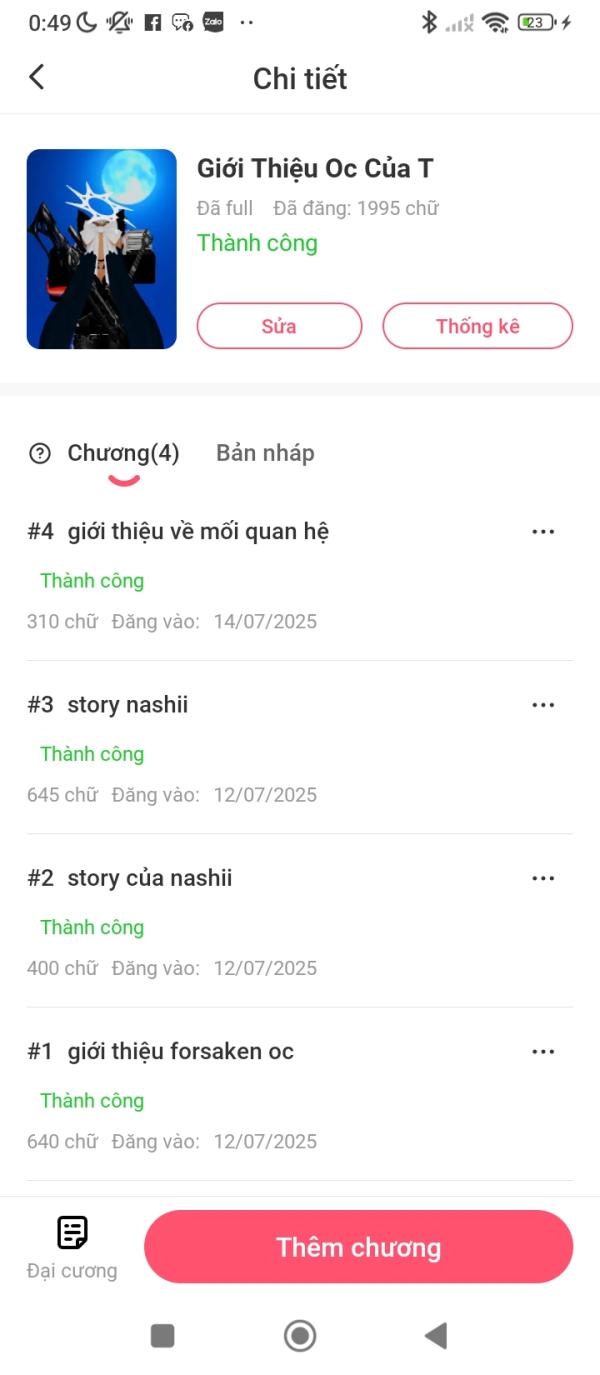Open chapter #2 story của nashii
Screen dimensions: 600x1375
point(150,878)
